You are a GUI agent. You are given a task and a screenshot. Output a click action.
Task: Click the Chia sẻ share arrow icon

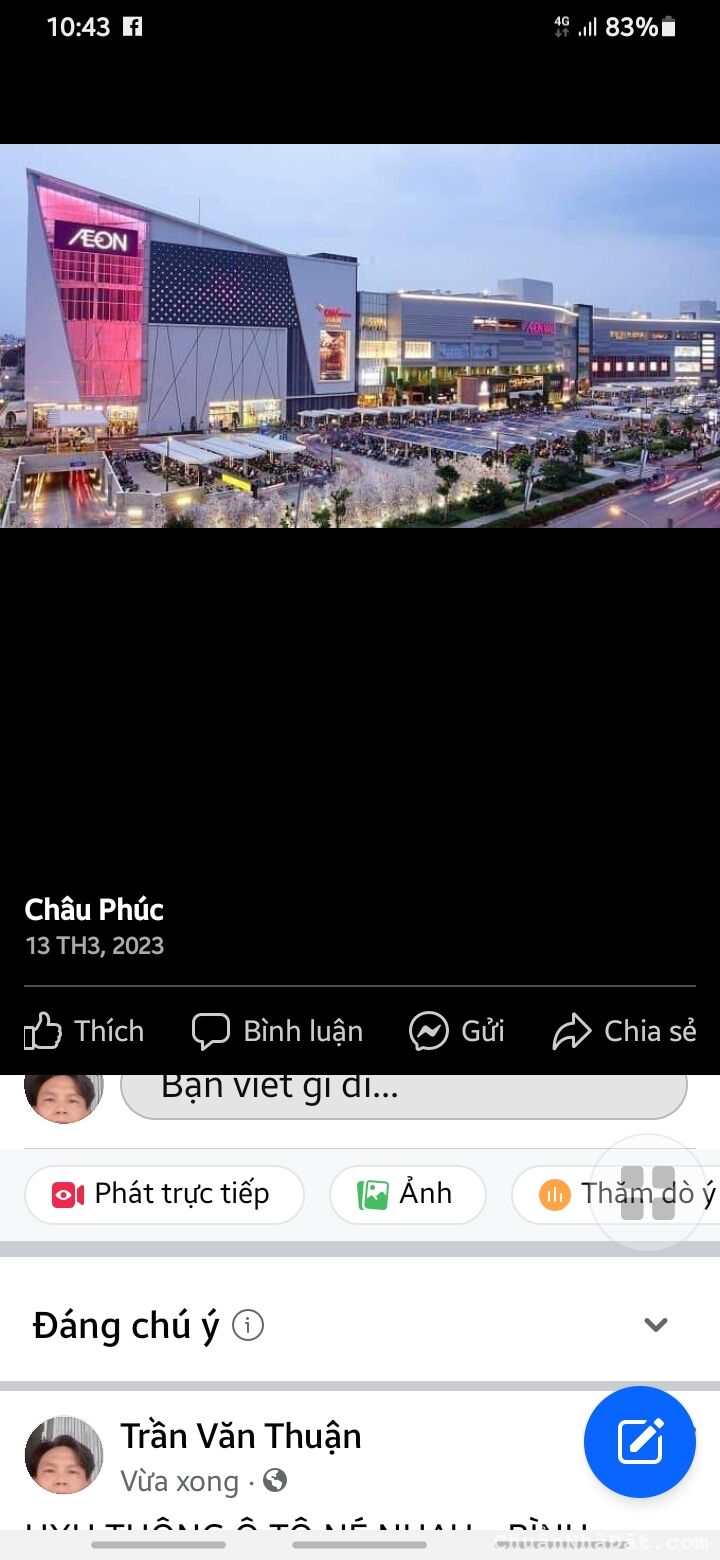572,1031
